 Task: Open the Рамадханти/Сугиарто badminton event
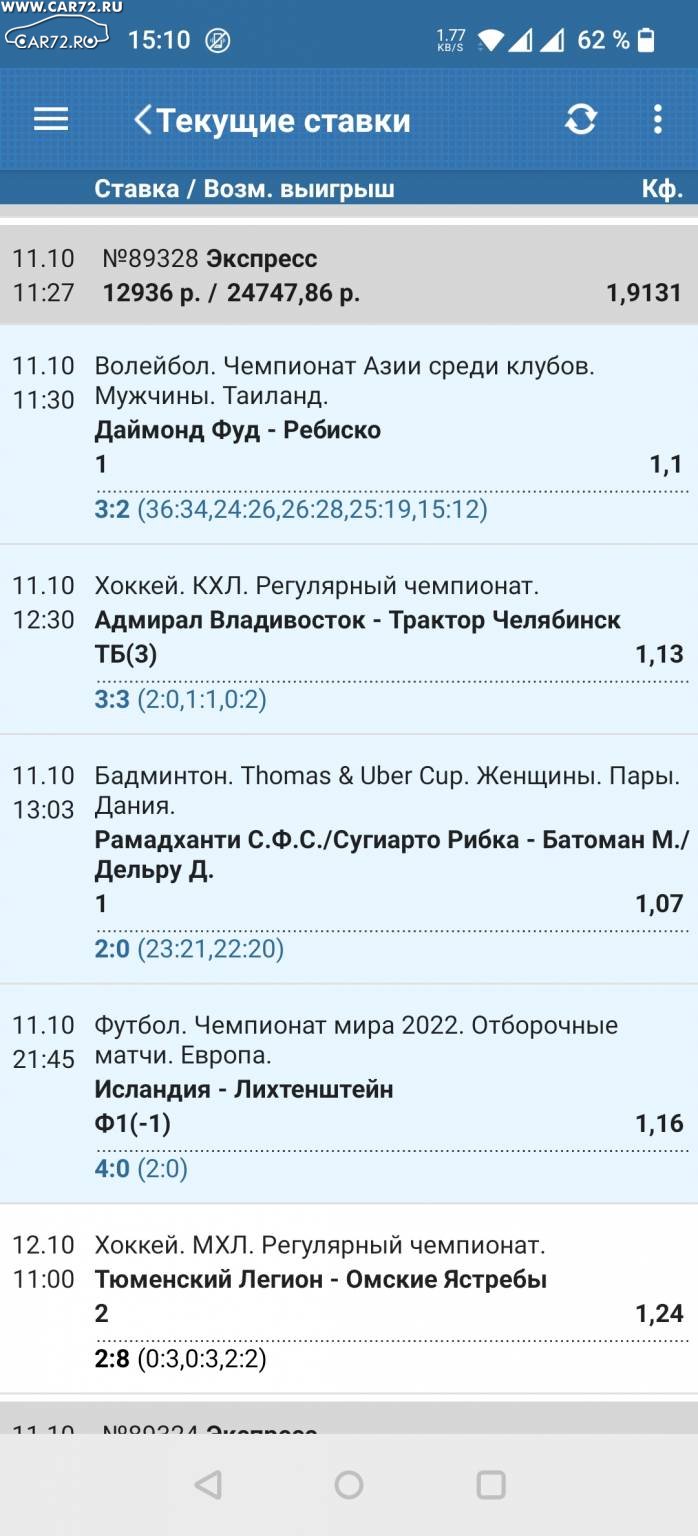[x=349, y=859]
